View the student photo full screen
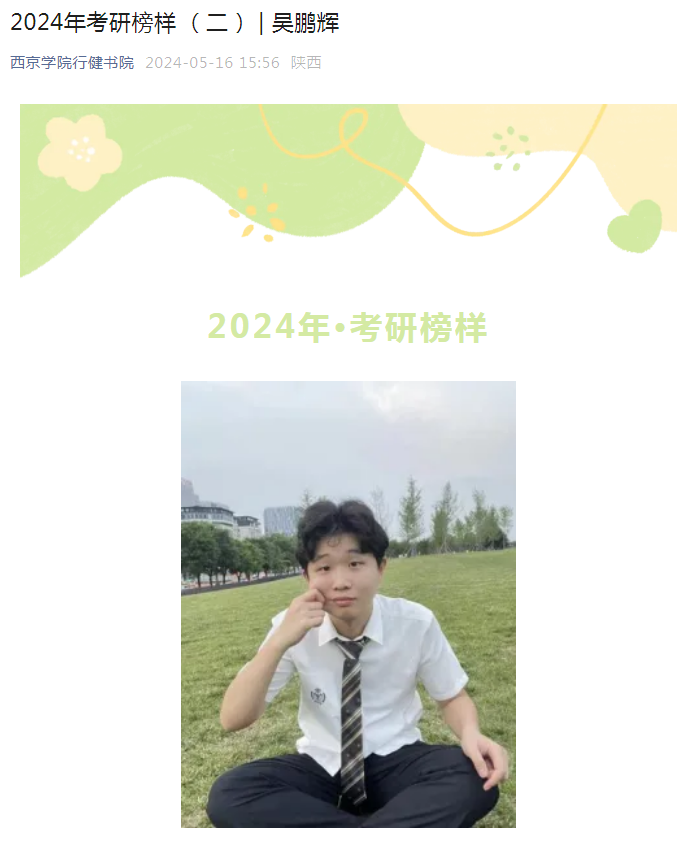The height and width of the screenshot is (847, 700). coord(348,604)
